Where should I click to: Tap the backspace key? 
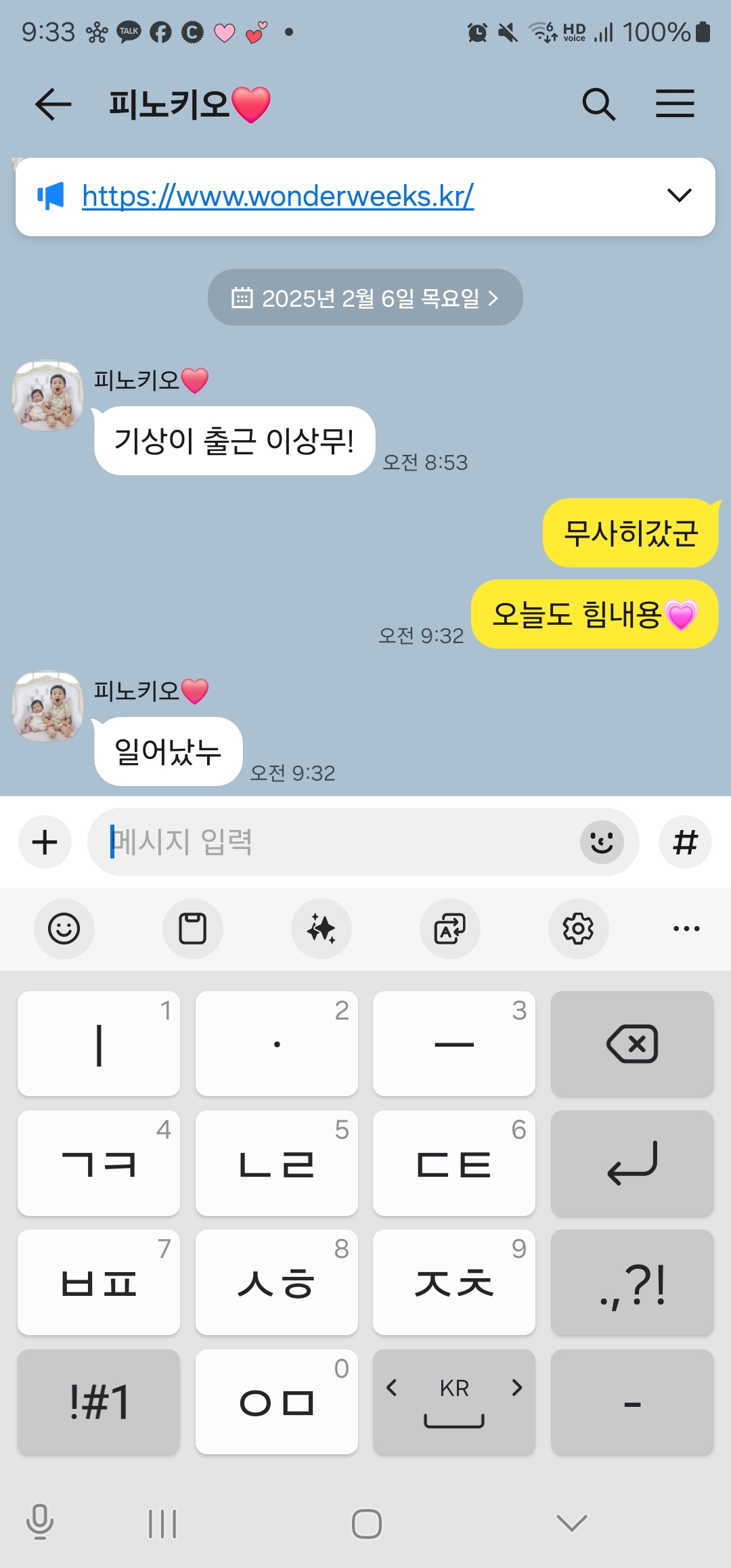(x=632, y=1043)
